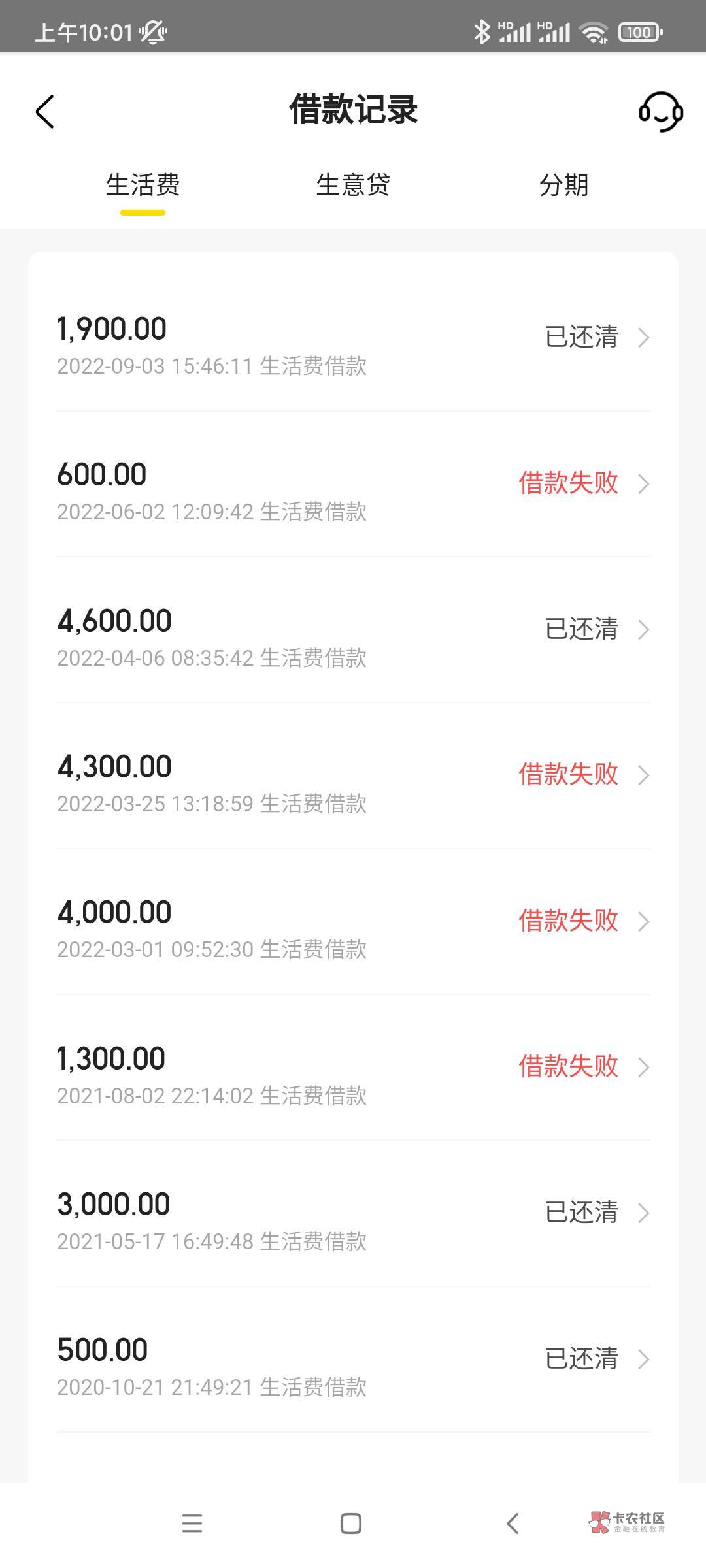Select the 生活费 tab

tap(143, 186)
